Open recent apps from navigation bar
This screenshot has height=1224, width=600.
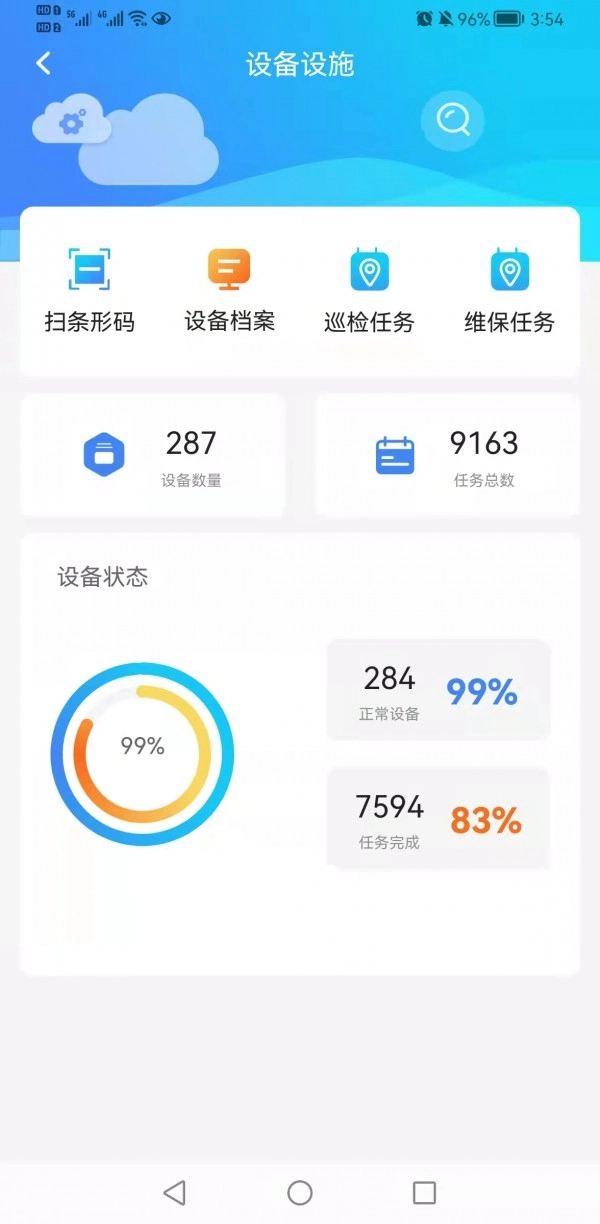coord(424,1192)
